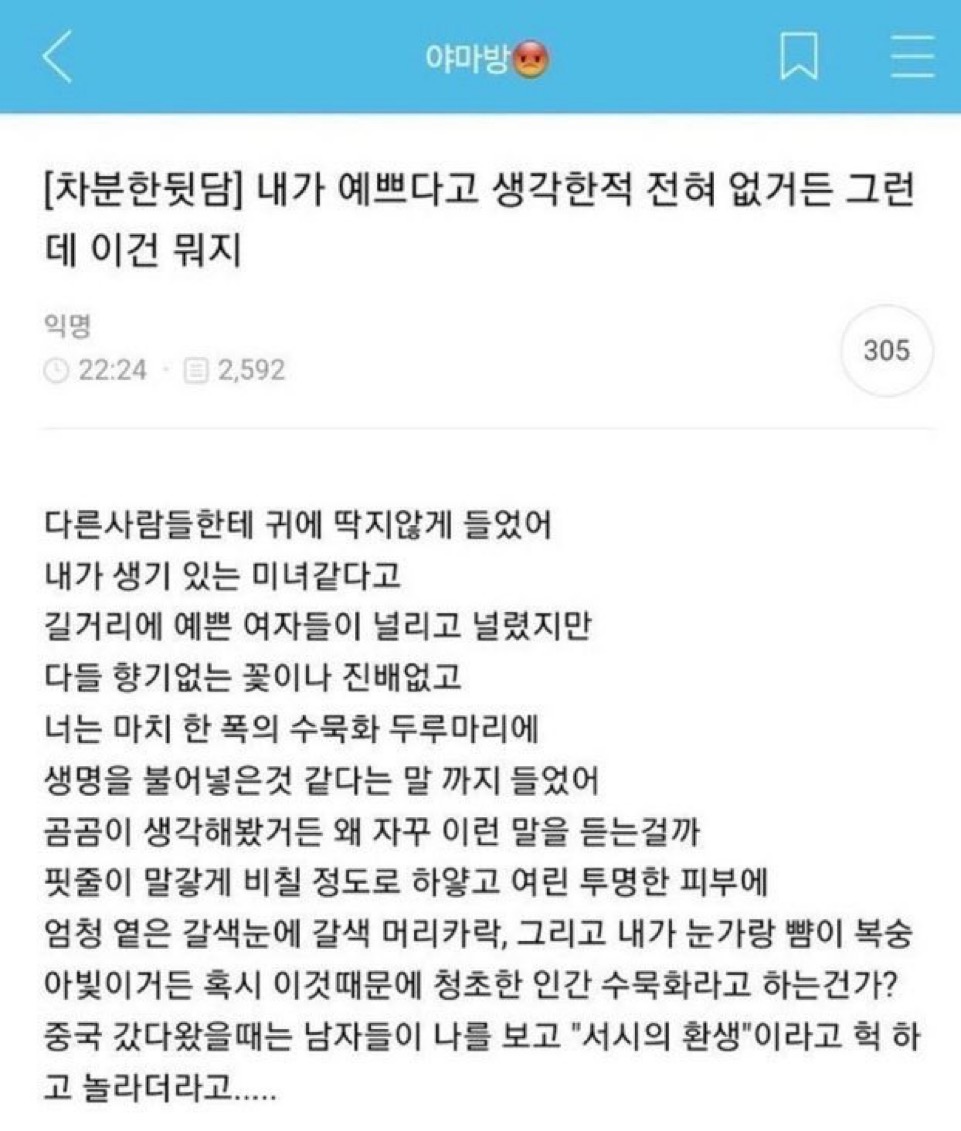Image resolution: width=961 pixels, height=1131 pixels.
Task: Go back using the header arrow
Action: (x=57, y=58)
